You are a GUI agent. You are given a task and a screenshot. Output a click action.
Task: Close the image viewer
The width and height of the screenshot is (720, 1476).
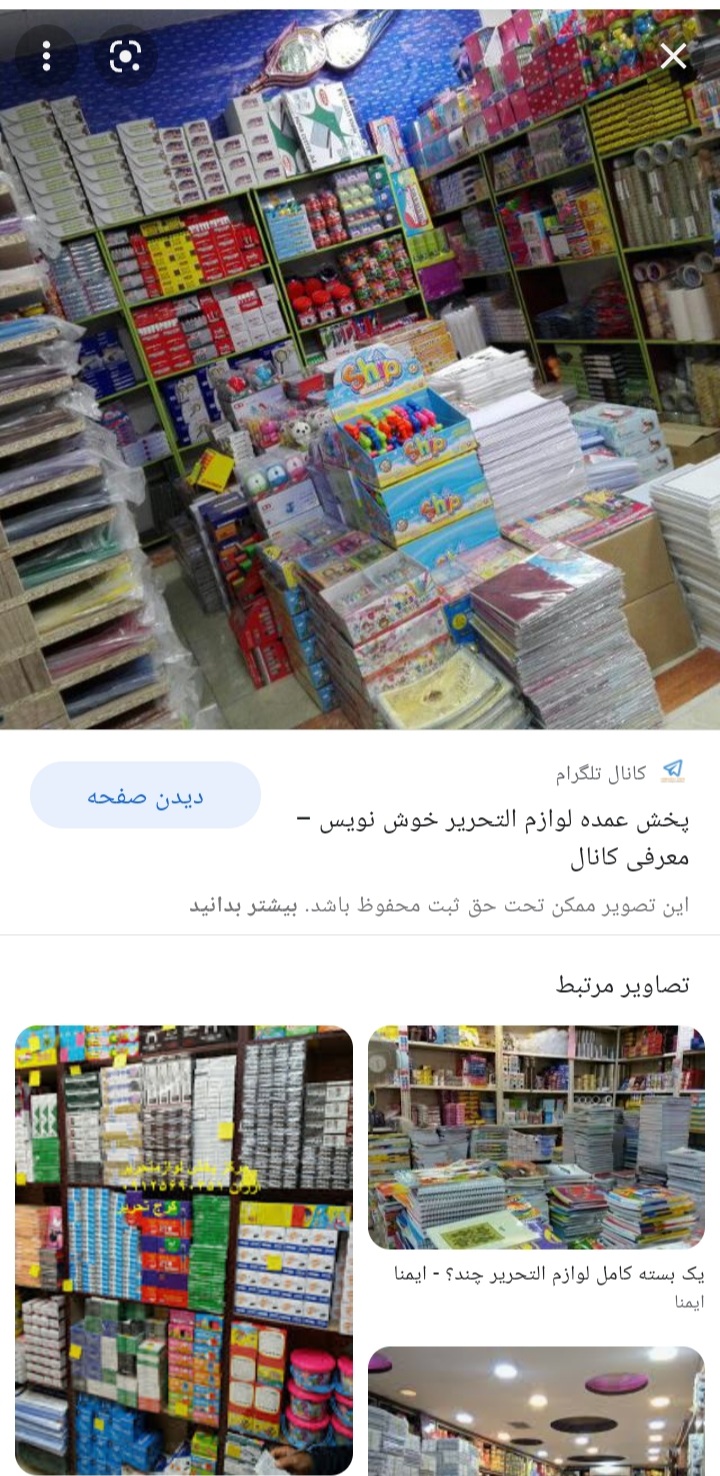click(673, 56)
